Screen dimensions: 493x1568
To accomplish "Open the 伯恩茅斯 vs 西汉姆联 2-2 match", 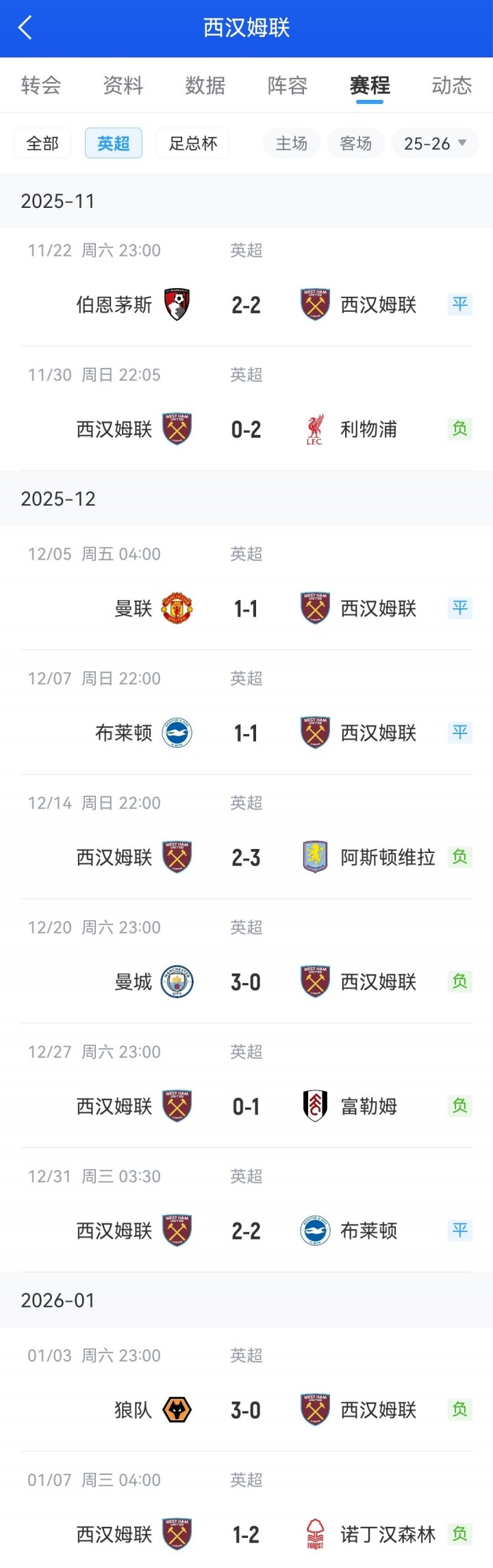I will (x=246, y=305).
